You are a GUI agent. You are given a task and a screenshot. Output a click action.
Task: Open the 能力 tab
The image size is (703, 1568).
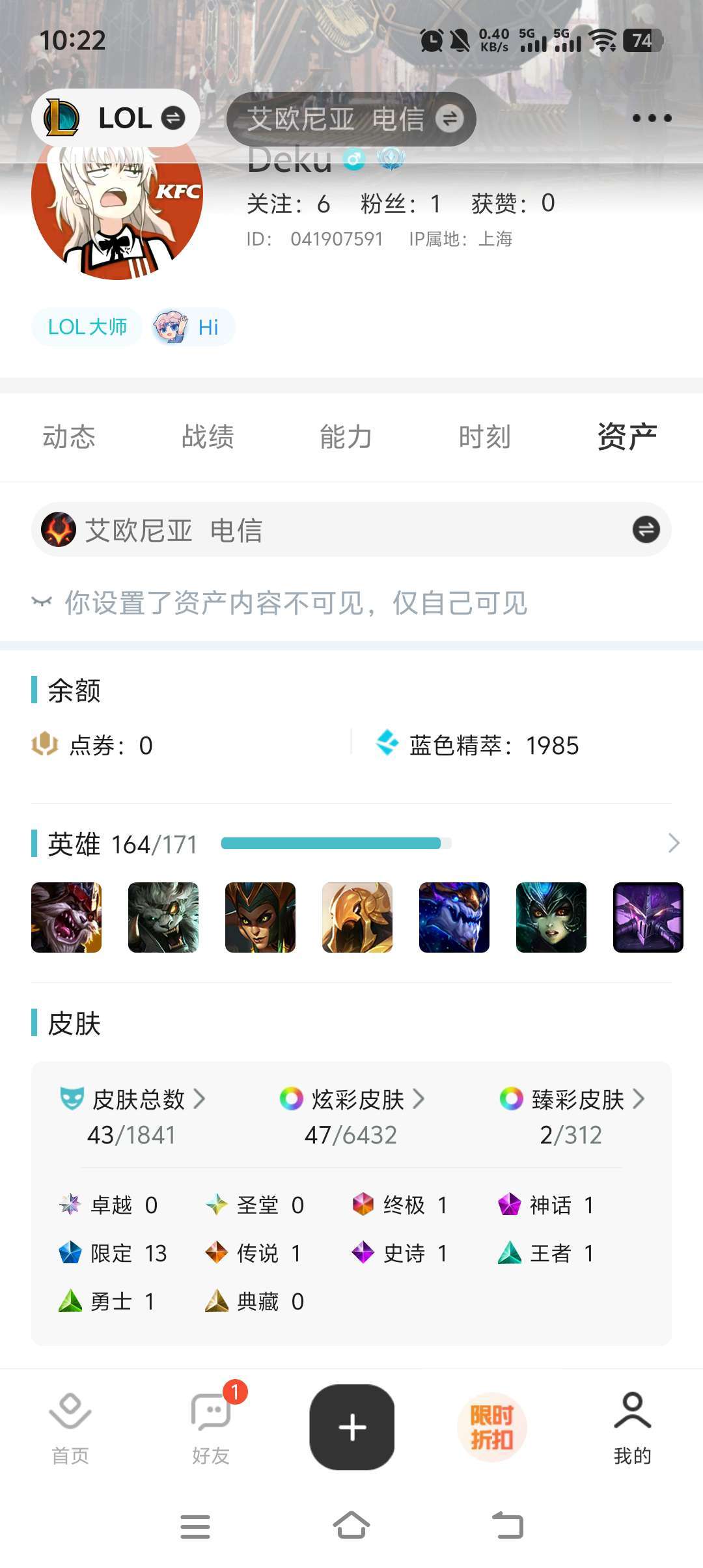pos(346,437)
